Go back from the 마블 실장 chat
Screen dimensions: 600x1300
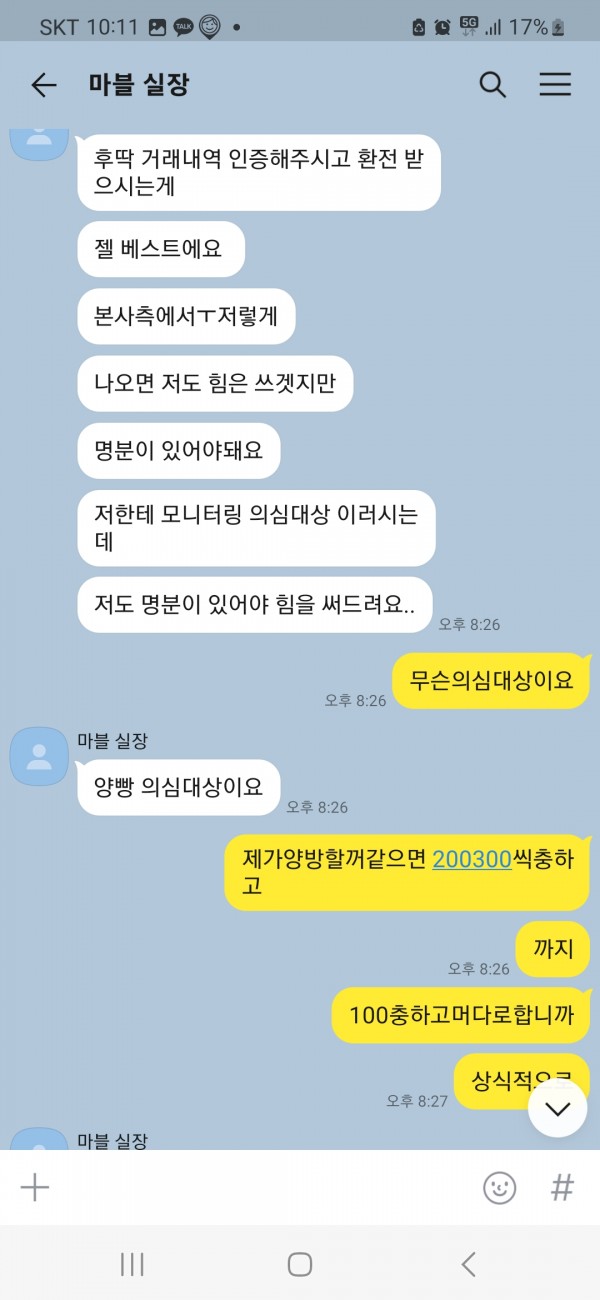(44, 85)
